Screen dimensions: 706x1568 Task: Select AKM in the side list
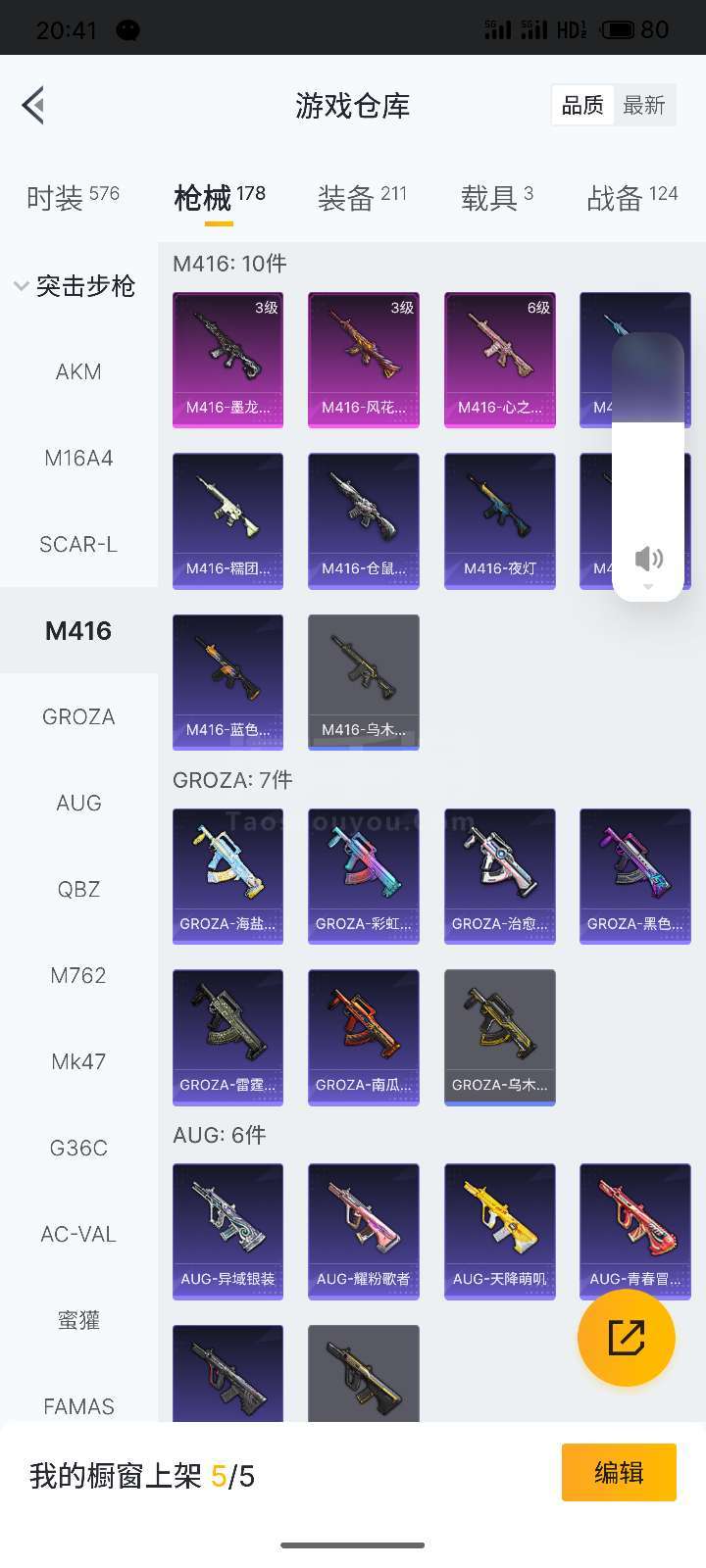(78, 371)
